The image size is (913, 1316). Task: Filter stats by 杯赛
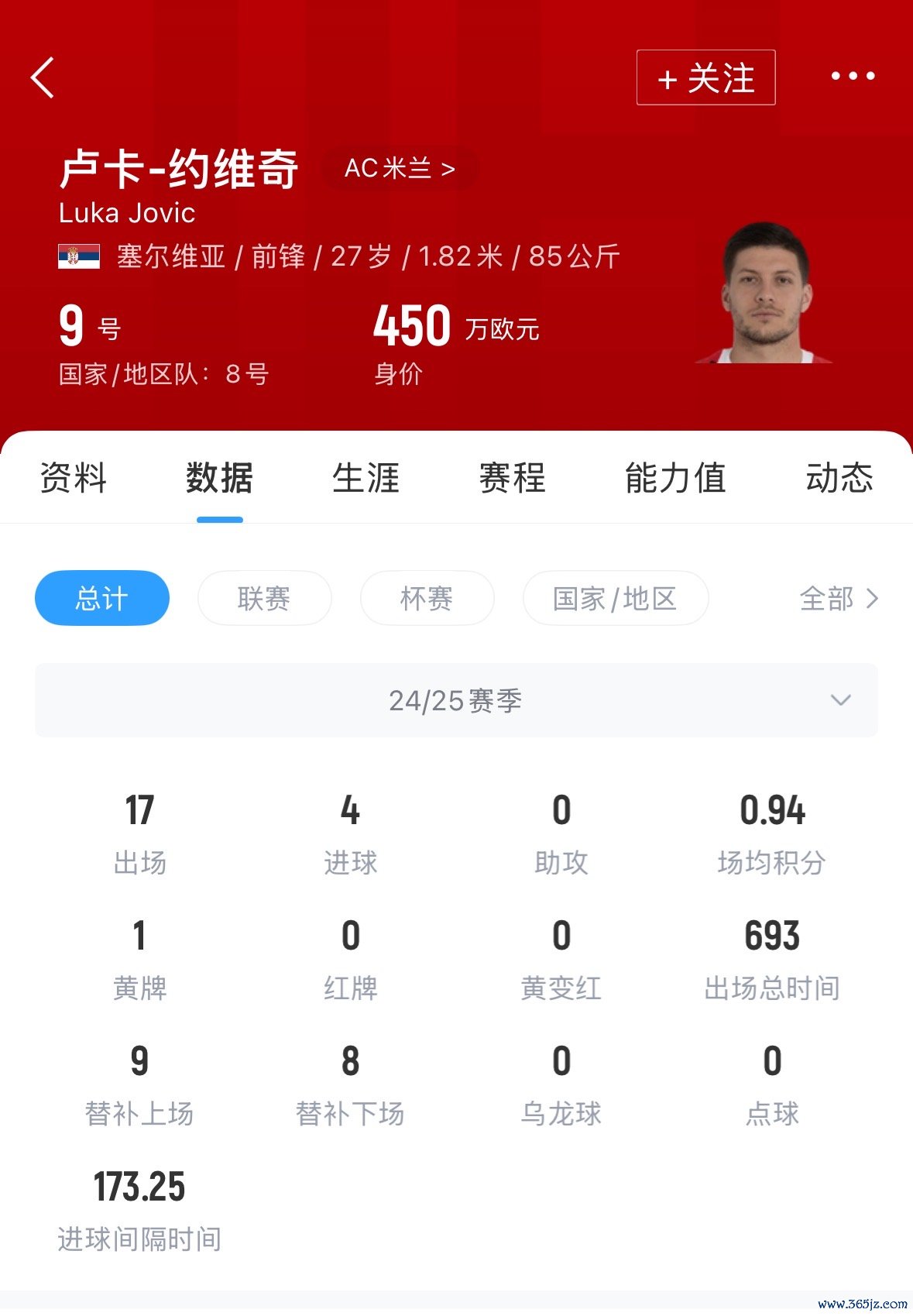click(x=427, y=598)
